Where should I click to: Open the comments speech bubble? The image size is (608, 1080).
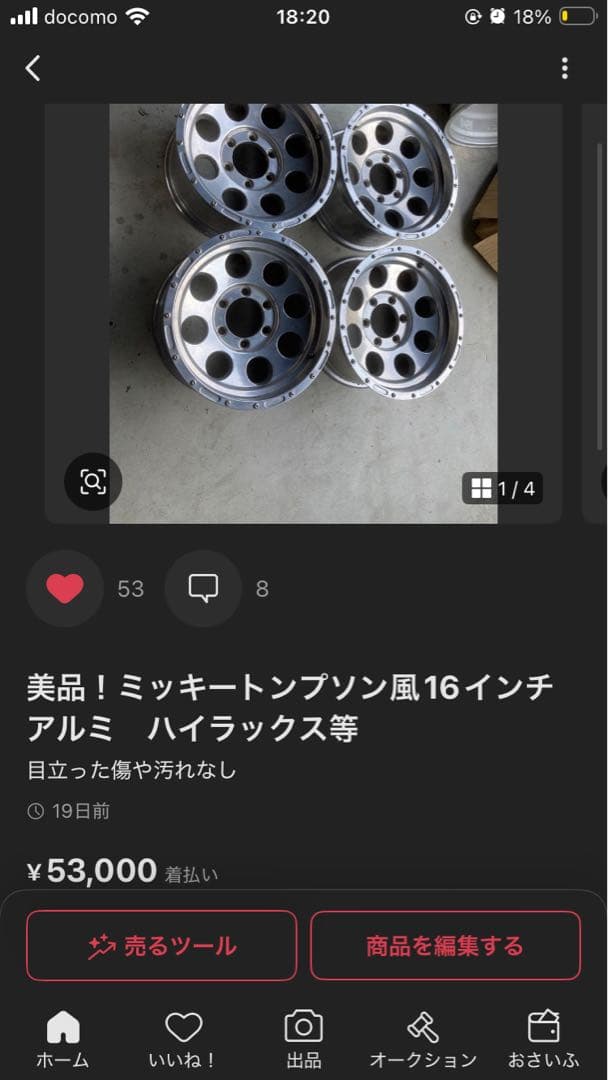point(203,589)
